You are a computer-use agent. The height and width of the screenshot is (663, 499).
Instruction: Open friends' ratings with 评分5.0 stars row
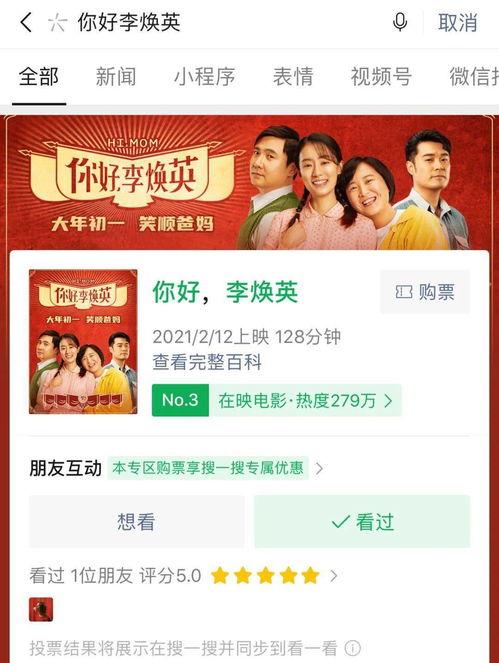tap(184, 575)
